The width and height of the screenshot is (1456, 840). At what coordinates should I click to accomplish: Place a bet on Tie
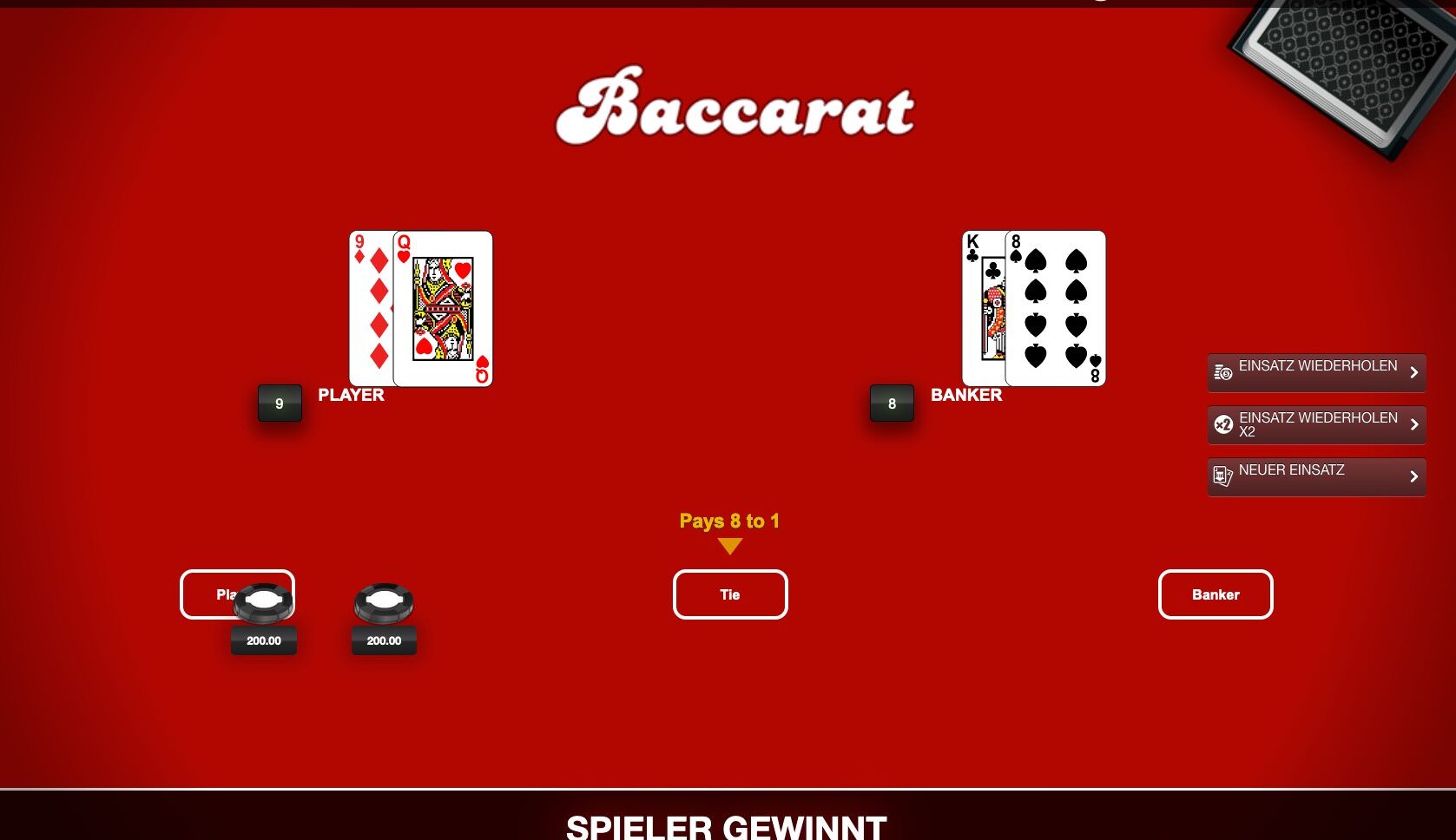pos(729,594)
